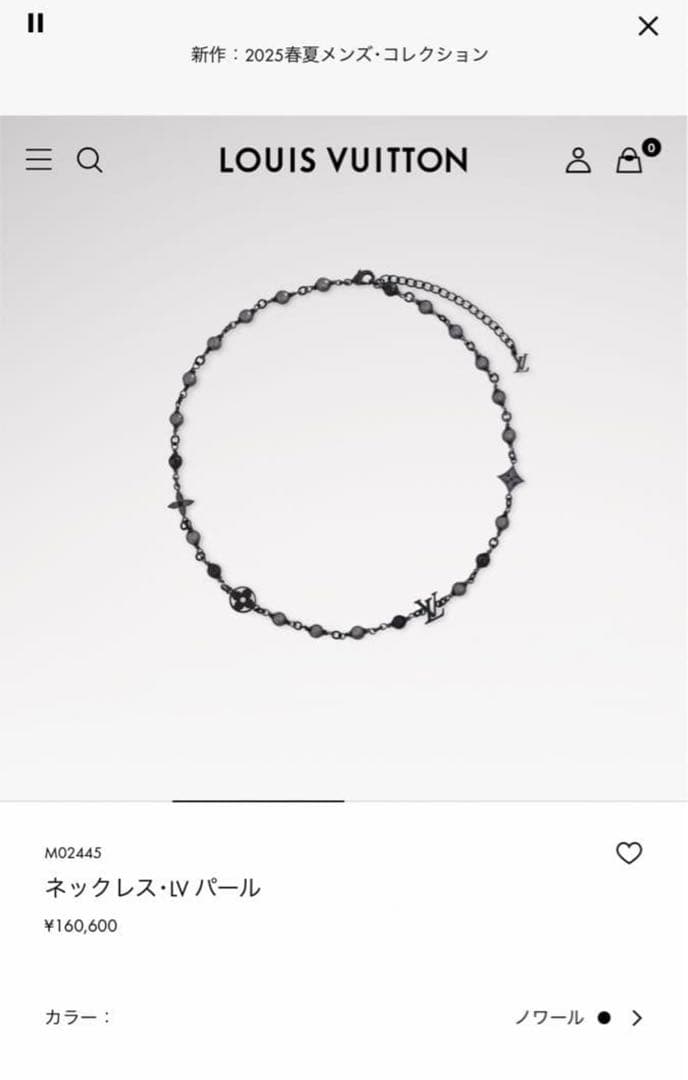Add the necklace to the wishlist

coord(628,853)
